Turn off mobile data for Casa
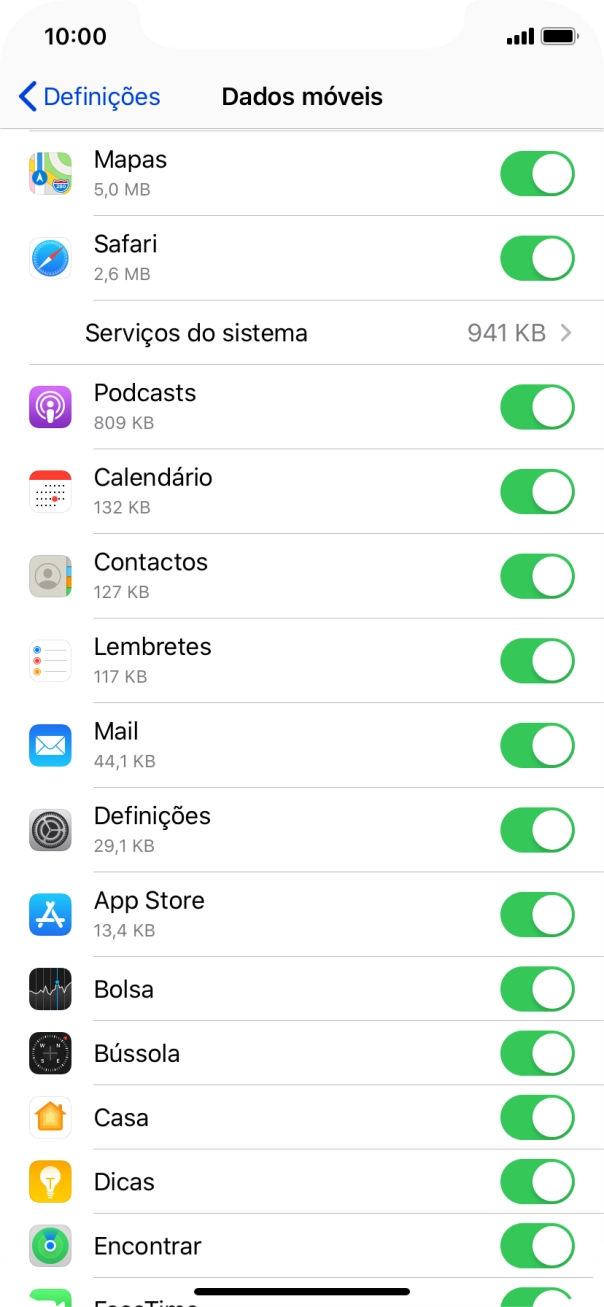 [537, 1117]
